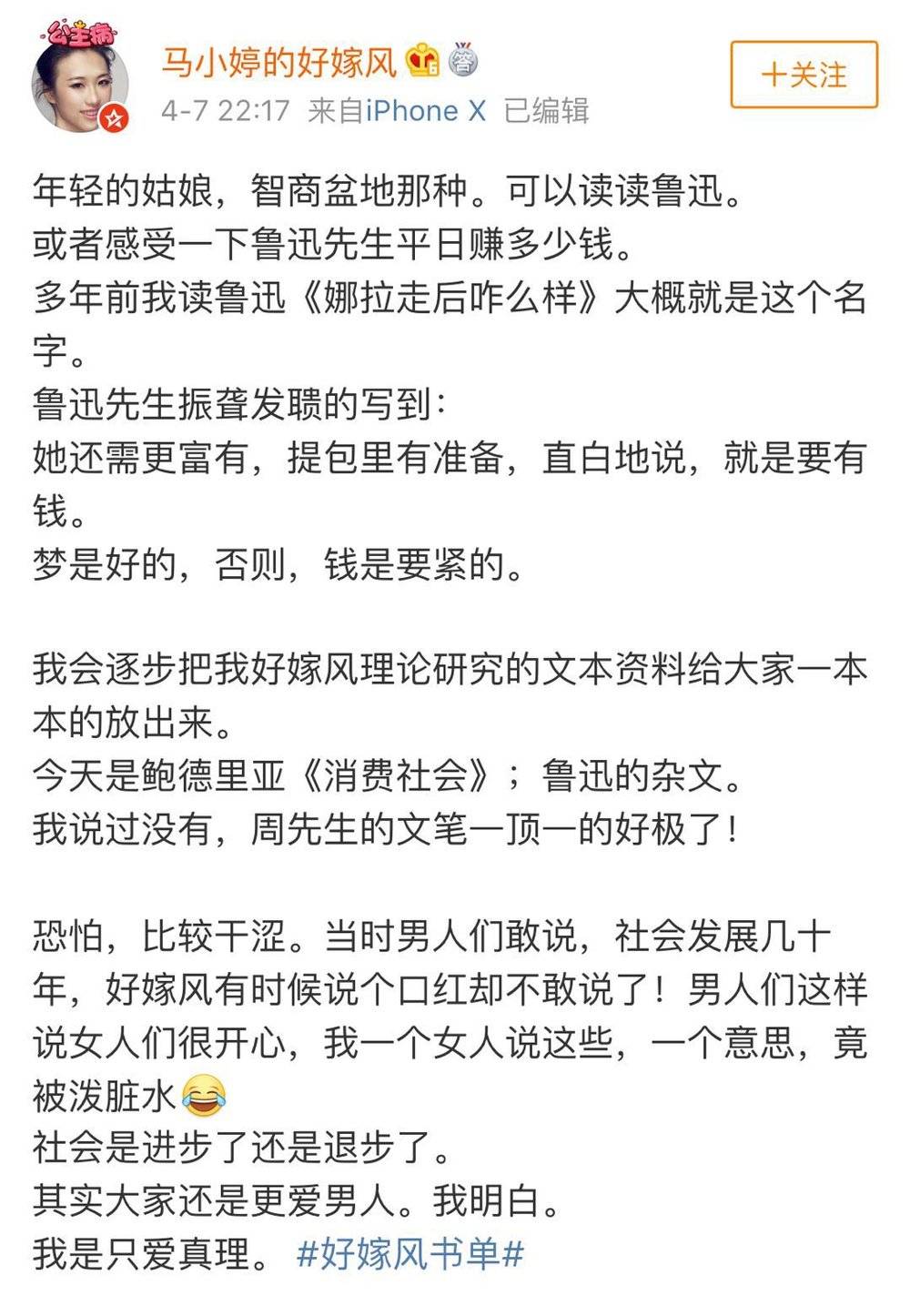Image resolution: width=910 pixels, height=1316 pixels.
Task: Open hashtag #好嫁风书单# topic
Action: pyautogui.click(x=410, y=1254)
